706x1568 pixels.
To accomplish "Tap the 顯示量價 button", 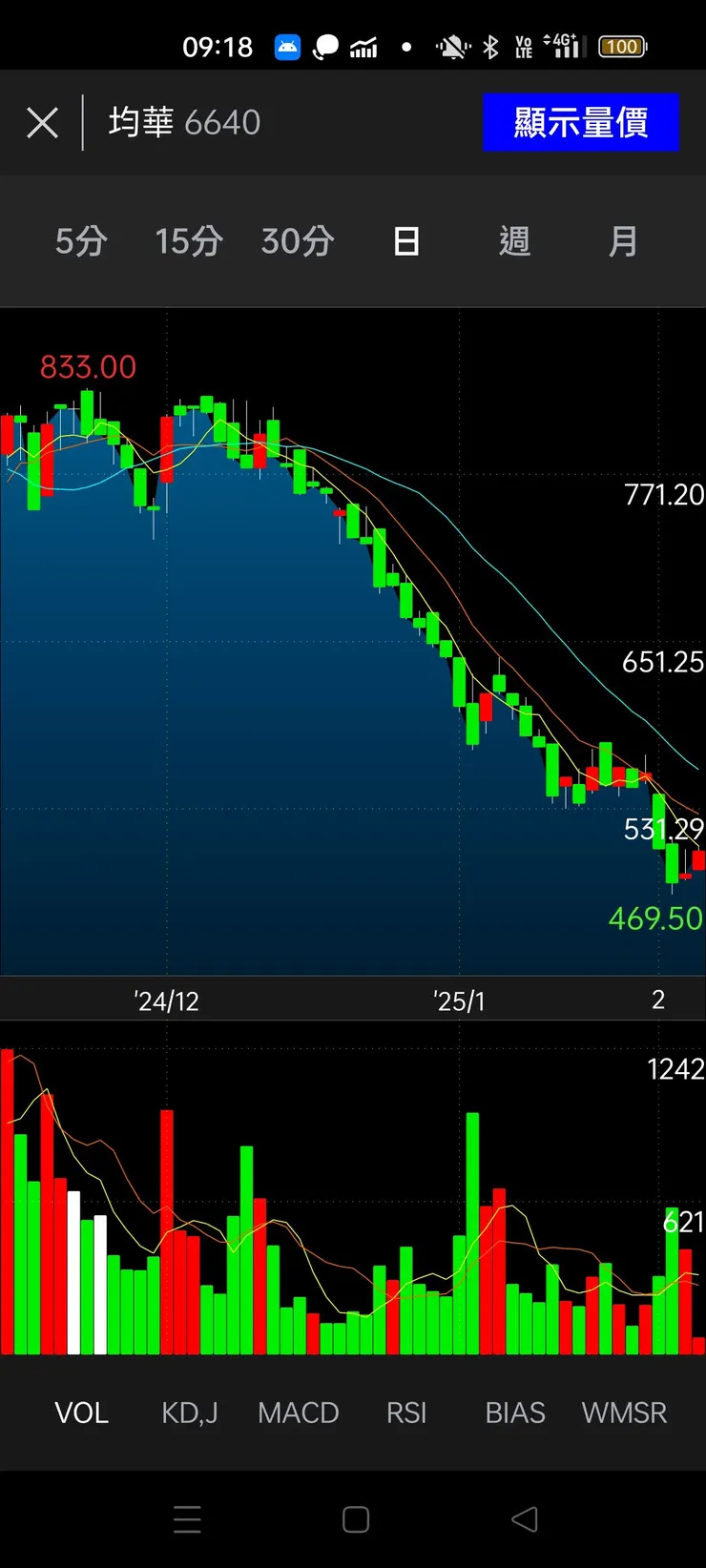I will coord(580,123).
